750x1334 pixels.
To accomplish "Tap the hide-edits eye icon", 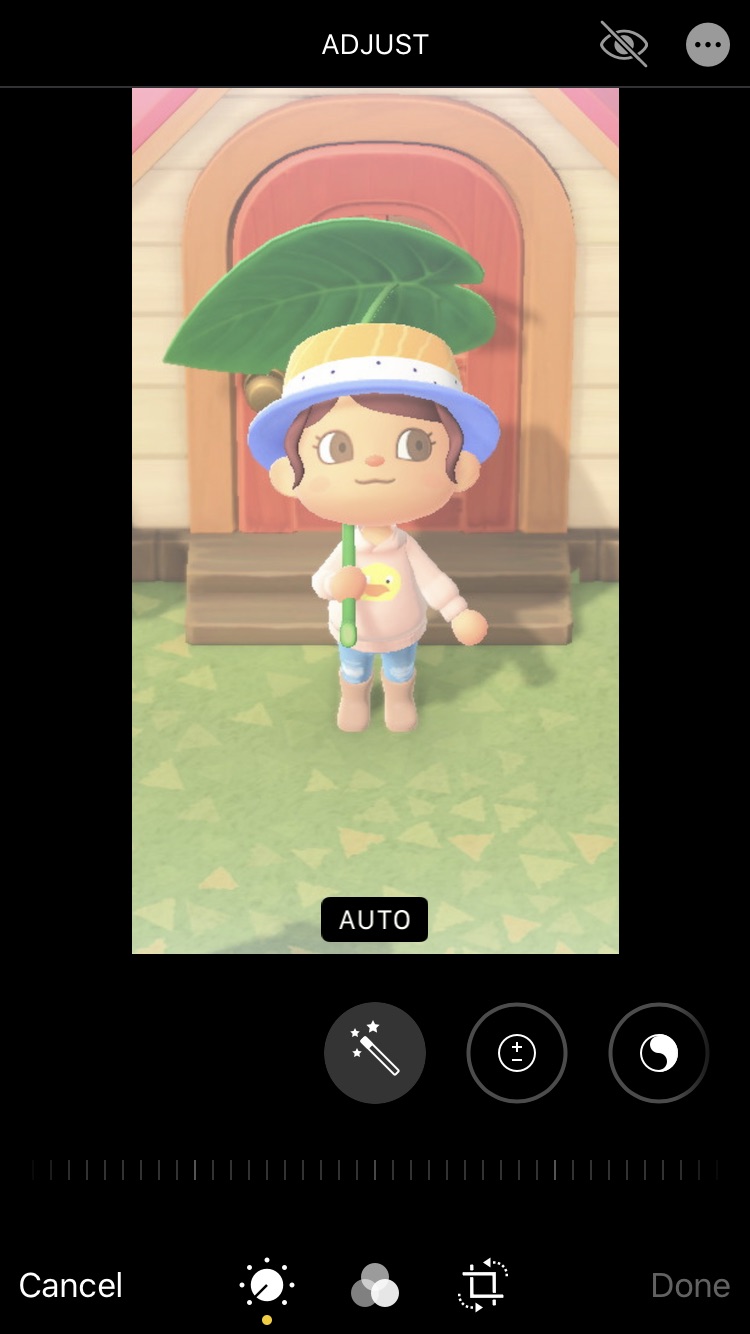I will point(623,45).
